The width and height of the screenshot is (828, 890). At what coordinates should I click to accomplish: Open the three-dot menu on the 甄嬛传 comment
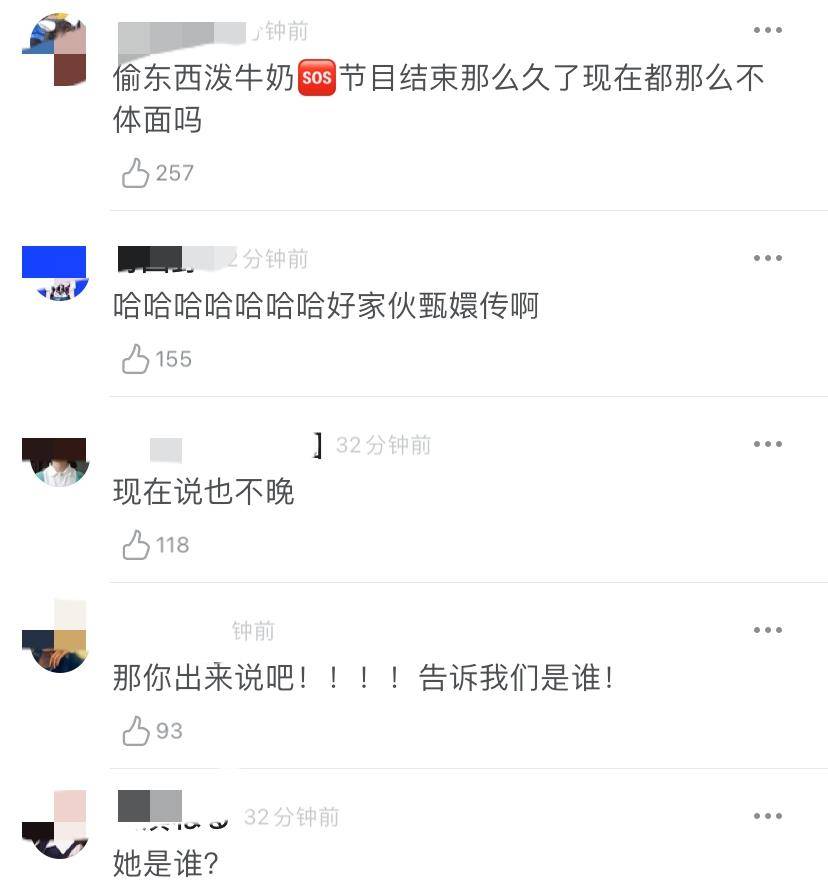pyautogui.click(x=768, y=258)
